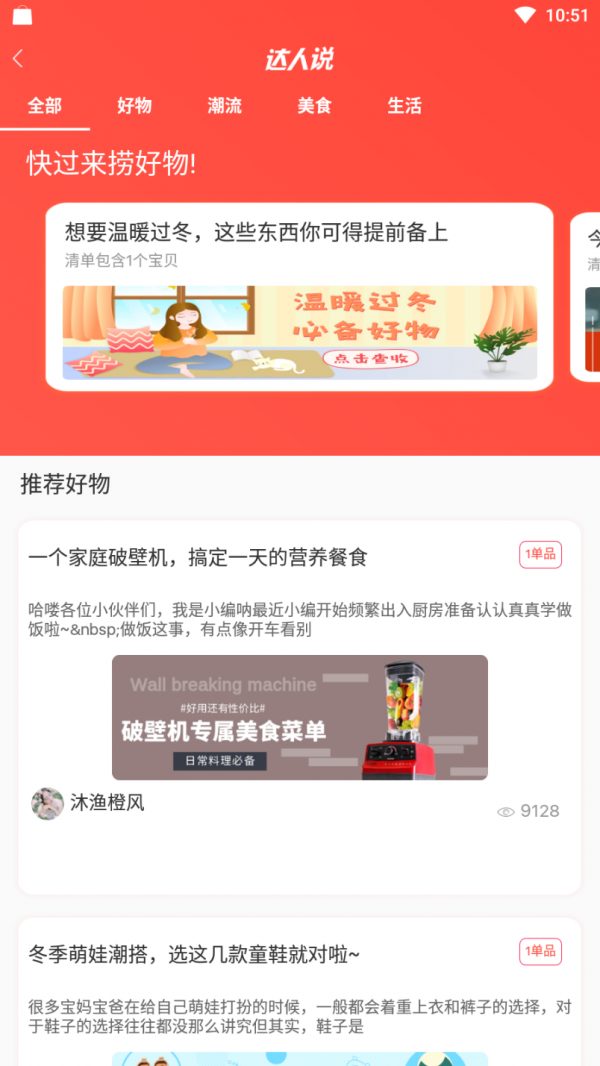
Task: Select the 全部 tab
Action: coord(45,106)
